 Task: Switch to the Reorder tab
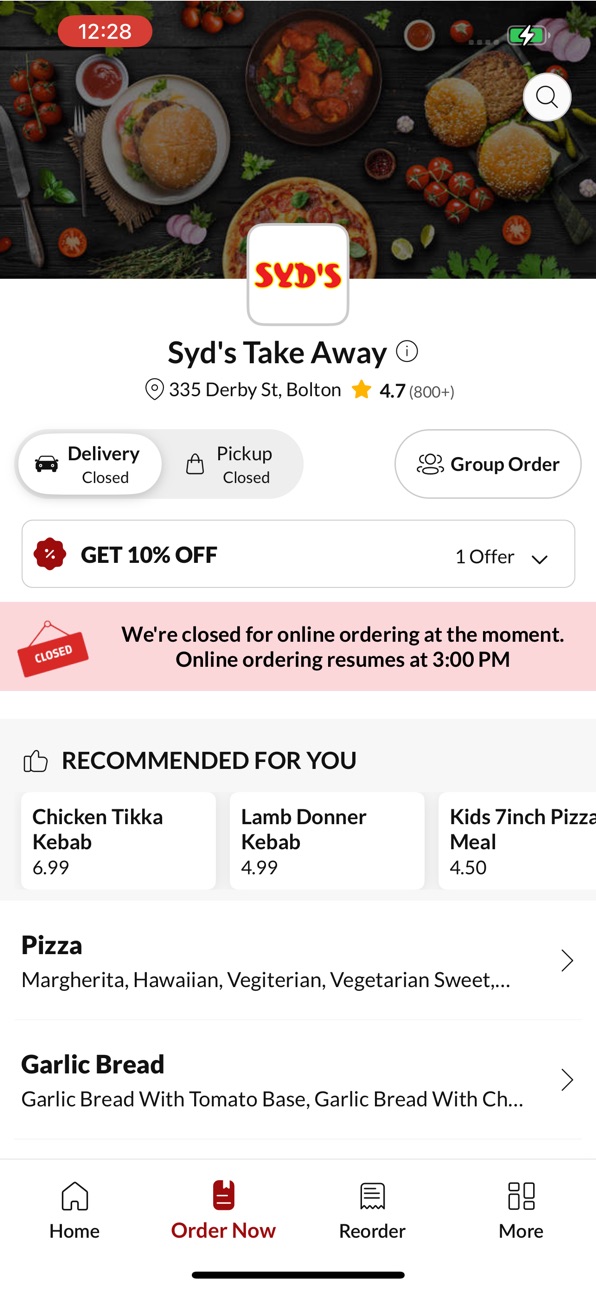coord(372,1210)
